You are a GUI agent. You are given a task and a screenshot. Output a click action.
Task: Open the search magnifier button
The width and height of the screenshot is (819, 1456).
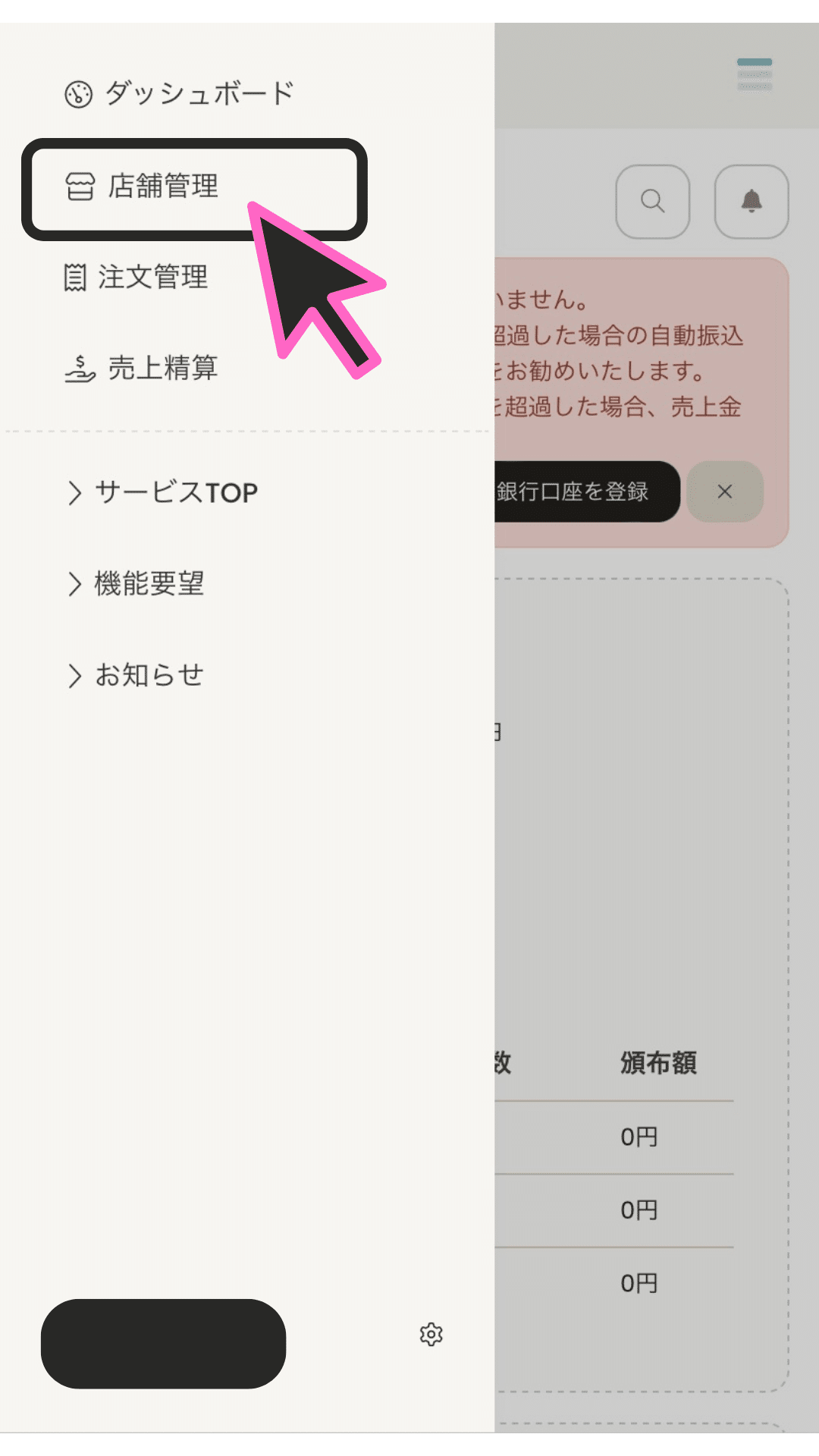tap(653, 202)
